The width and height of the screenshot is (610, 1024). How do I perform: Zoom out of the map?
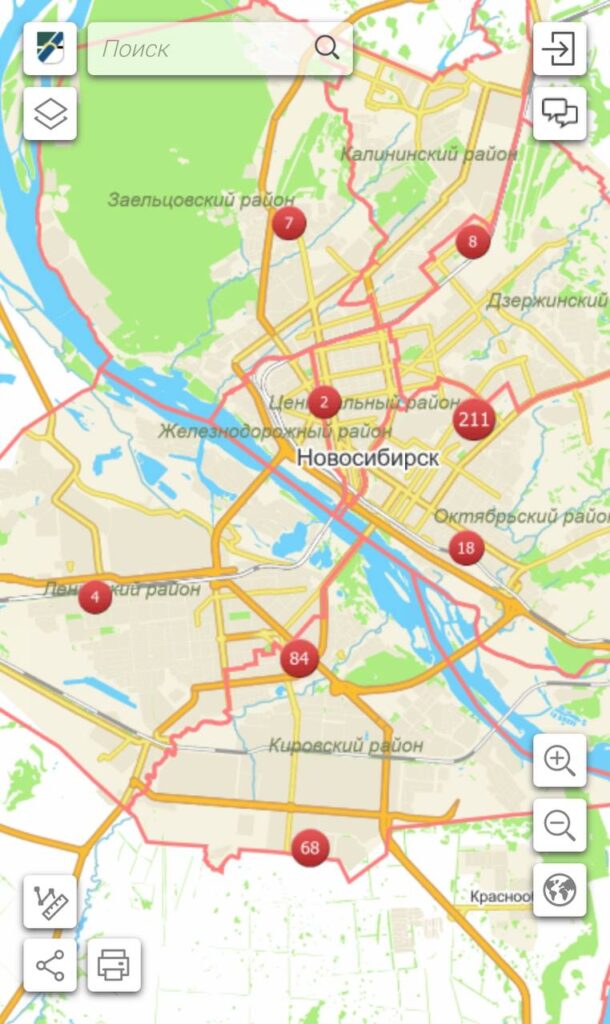point(560,825)
